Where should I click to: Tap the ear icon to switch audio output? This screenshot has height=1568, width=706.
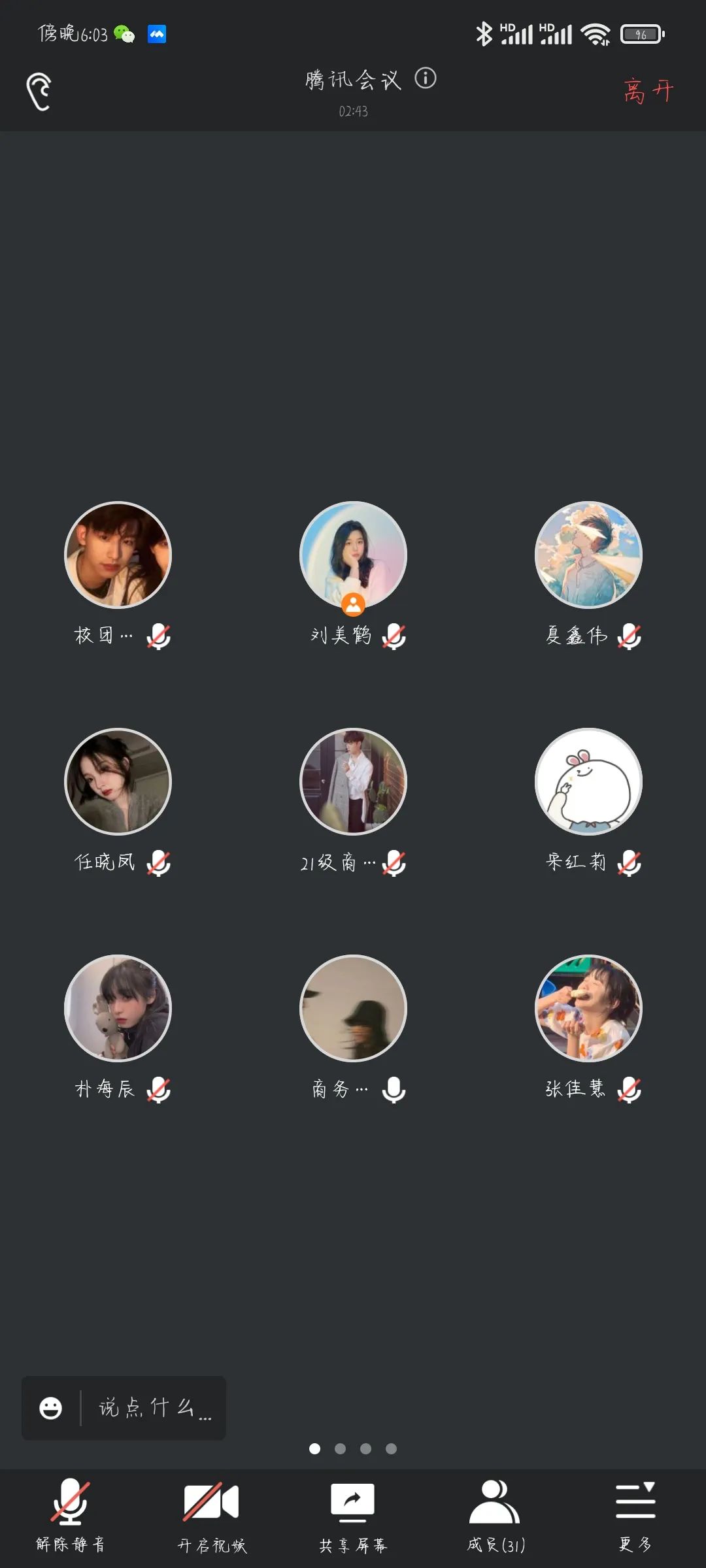(39, 91)
